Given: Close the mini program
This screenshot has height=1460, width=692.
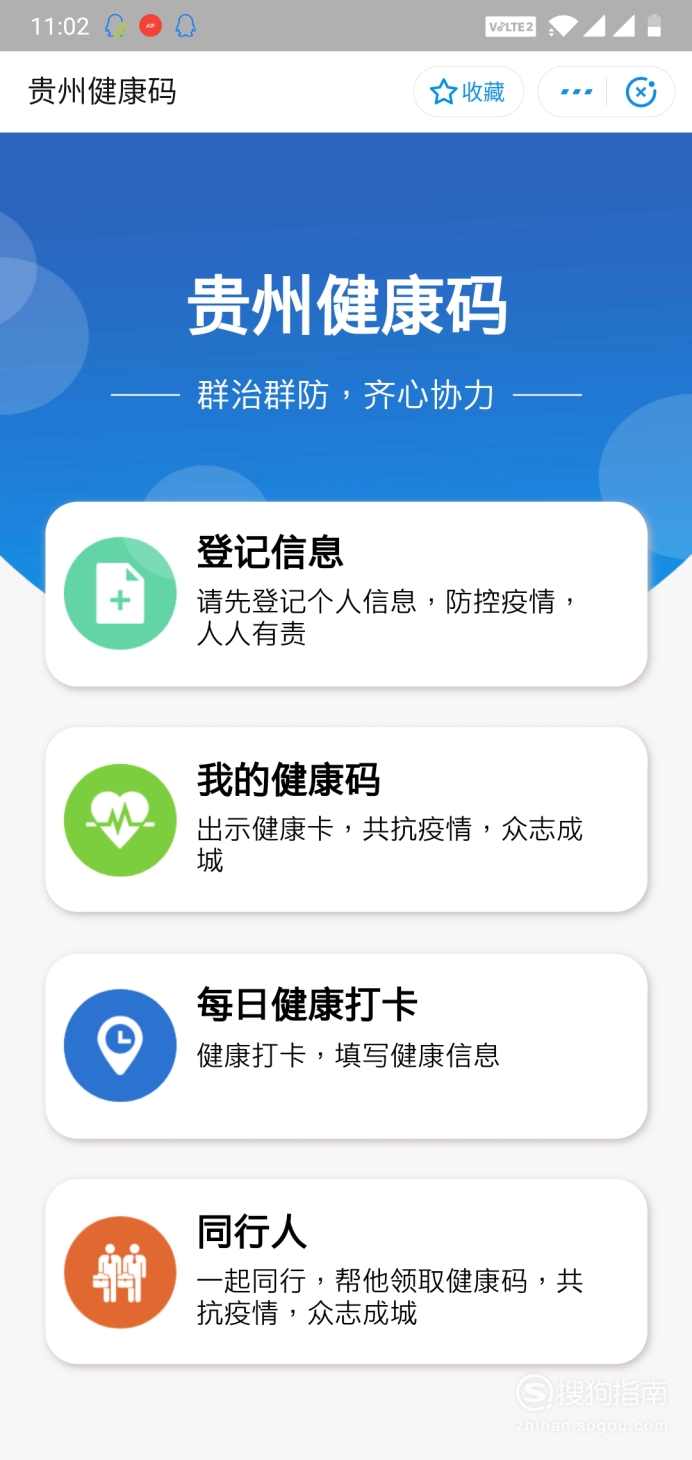Looking at the screenshot, I should 641,92.
